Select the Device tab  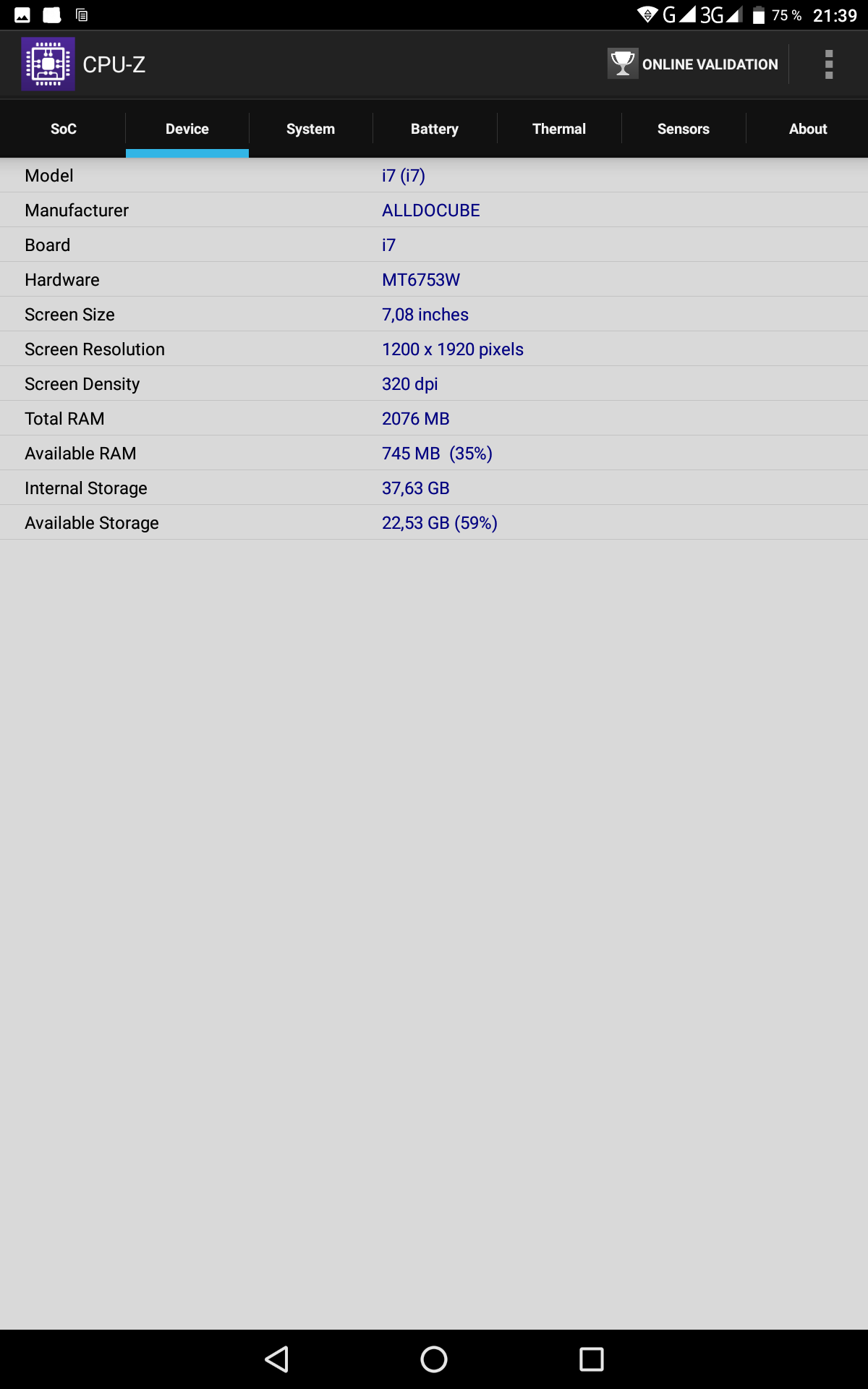pos(187,129)
